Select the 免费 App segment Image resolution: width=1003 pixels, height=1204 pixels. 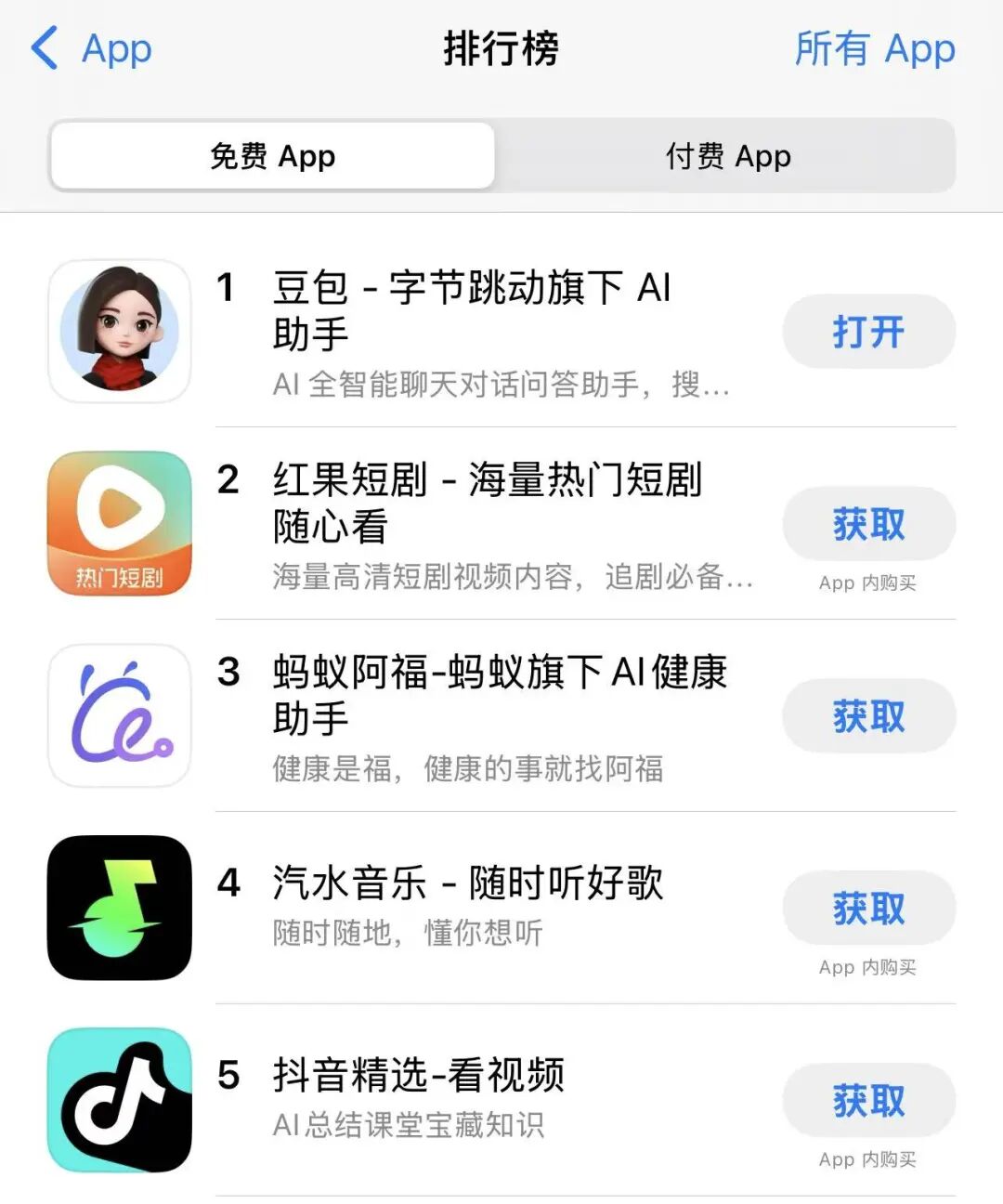(272, 156)
